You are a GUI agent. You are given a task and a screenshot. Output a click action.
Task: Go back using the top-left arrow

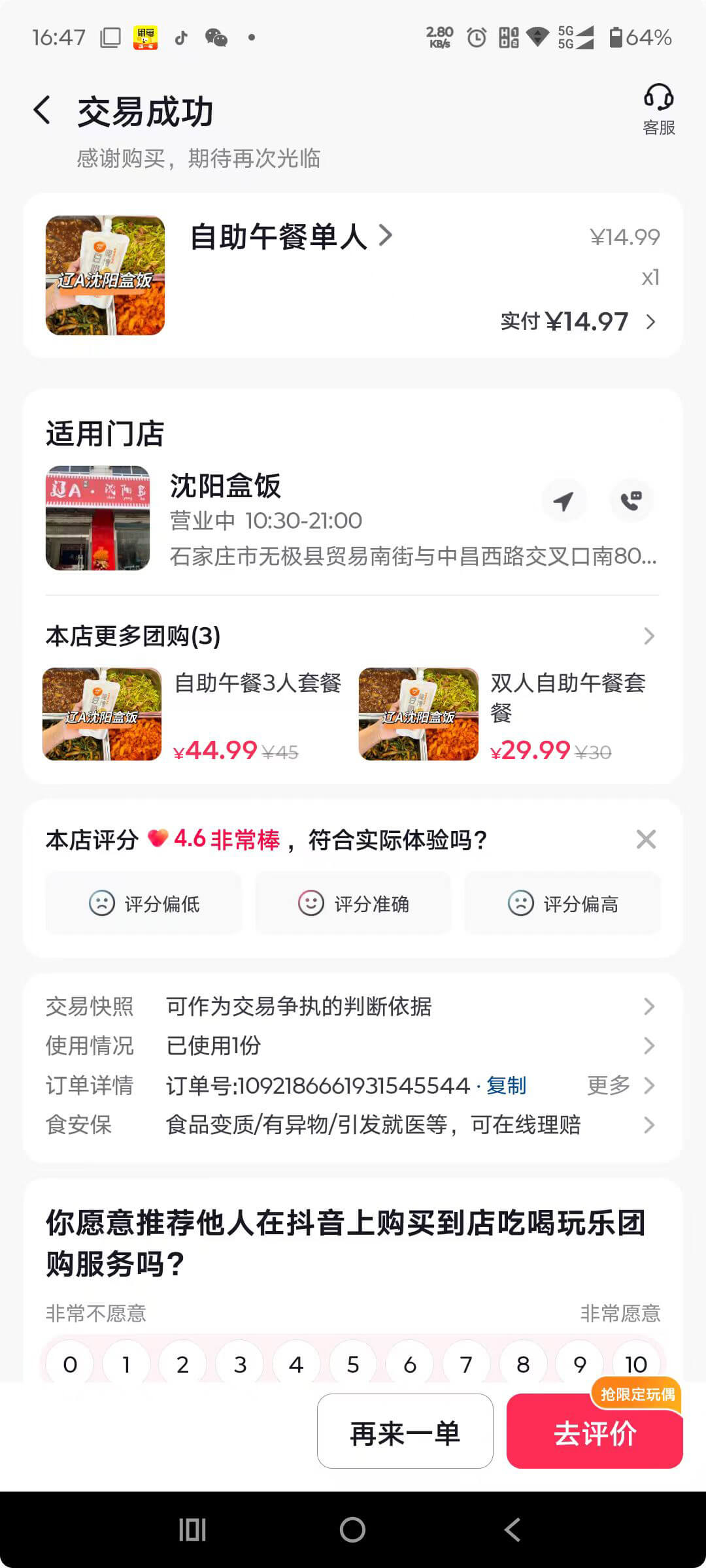point(43,109)
